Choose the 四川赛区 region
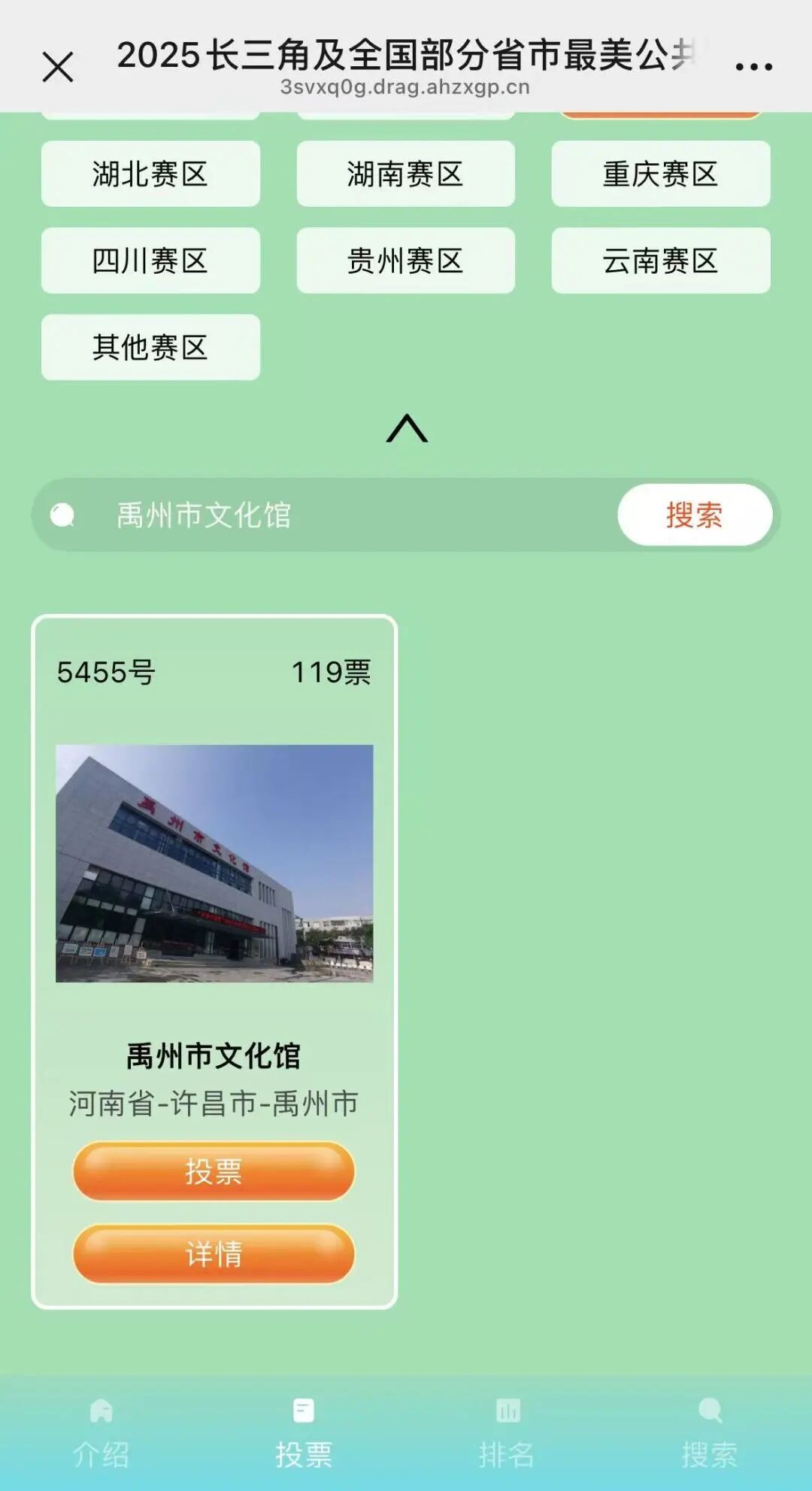Viewport: 812px width, 1491px height. pyautogui.click(x=150, y=261)
